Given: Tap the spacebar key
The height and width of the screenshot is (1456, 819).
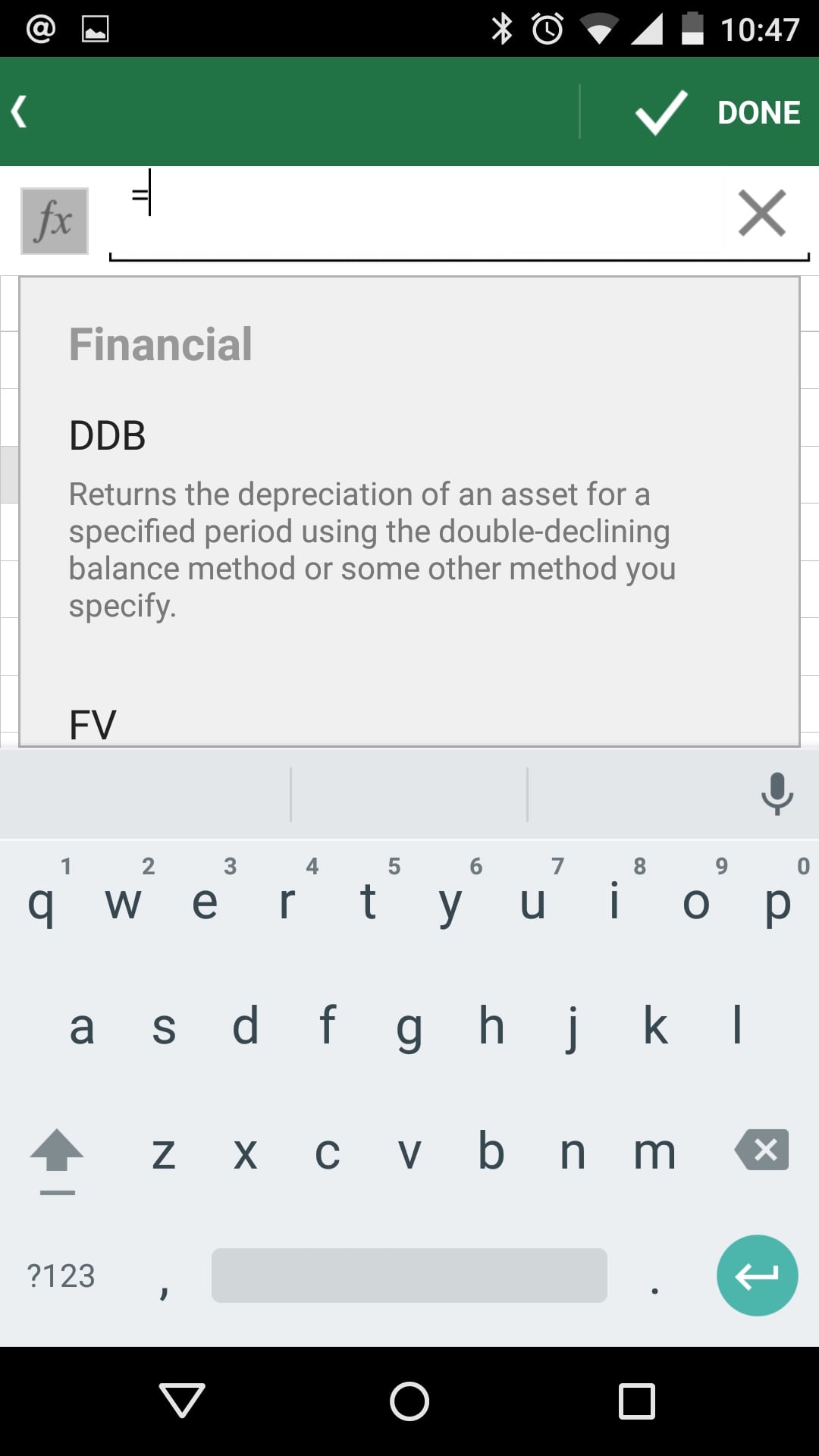Looking at the screenshot, I should pos(409,1275).
